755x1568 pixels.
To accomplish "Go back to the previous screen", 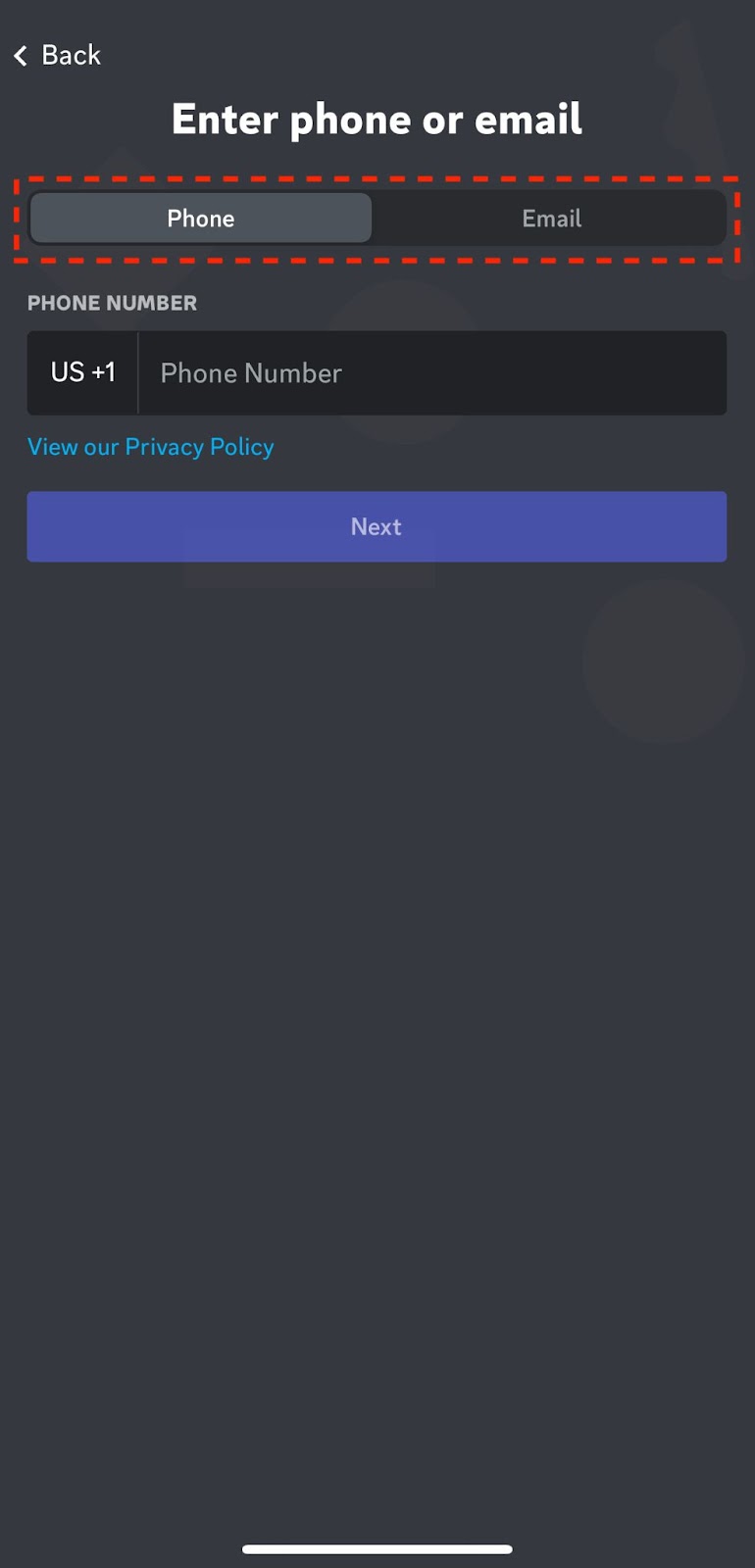I will click(x=57, y=55).
